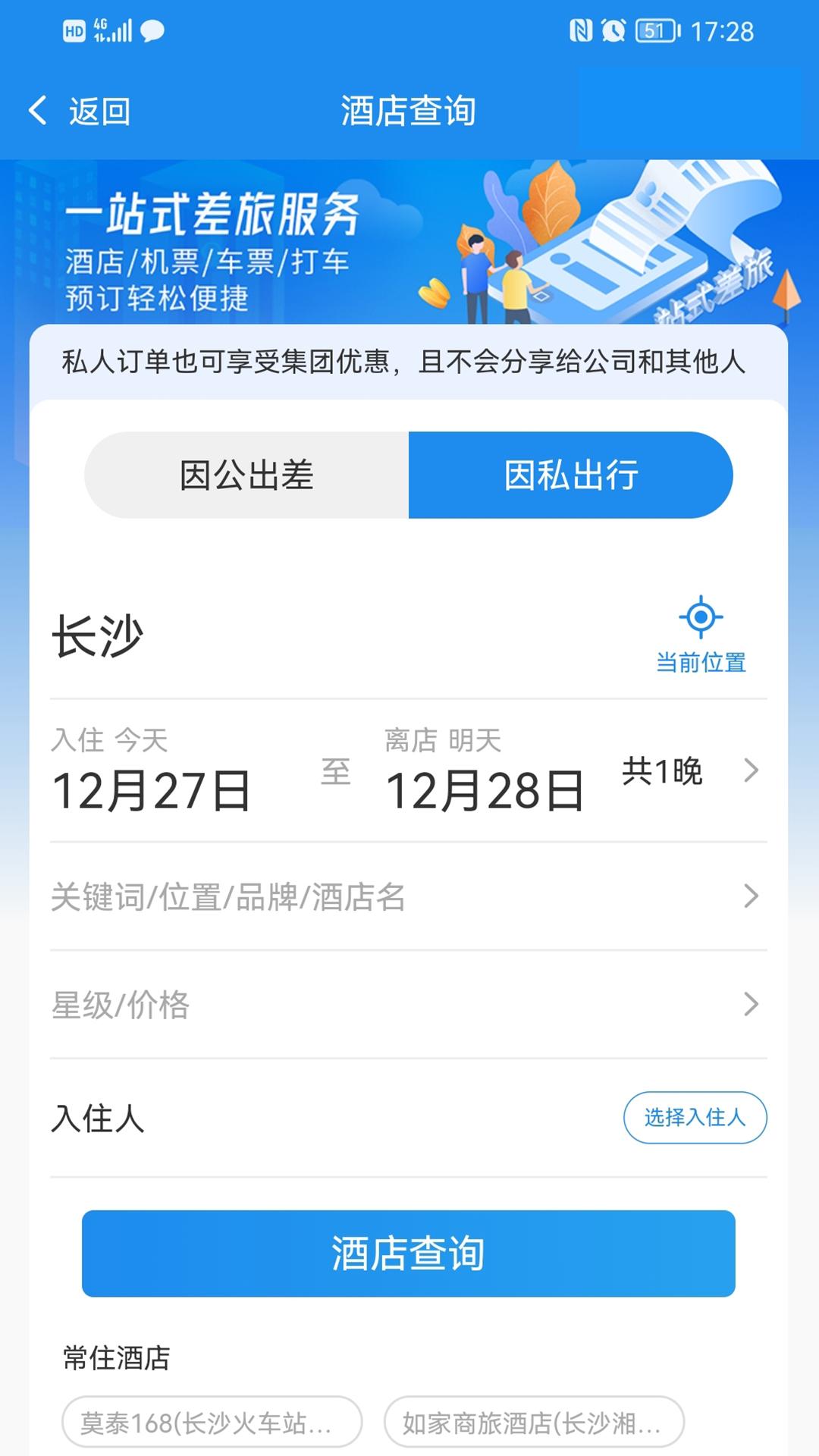Screen dimensions: 819x1456
Task: Tap the back arrow to return
Action: pos(38,110)
